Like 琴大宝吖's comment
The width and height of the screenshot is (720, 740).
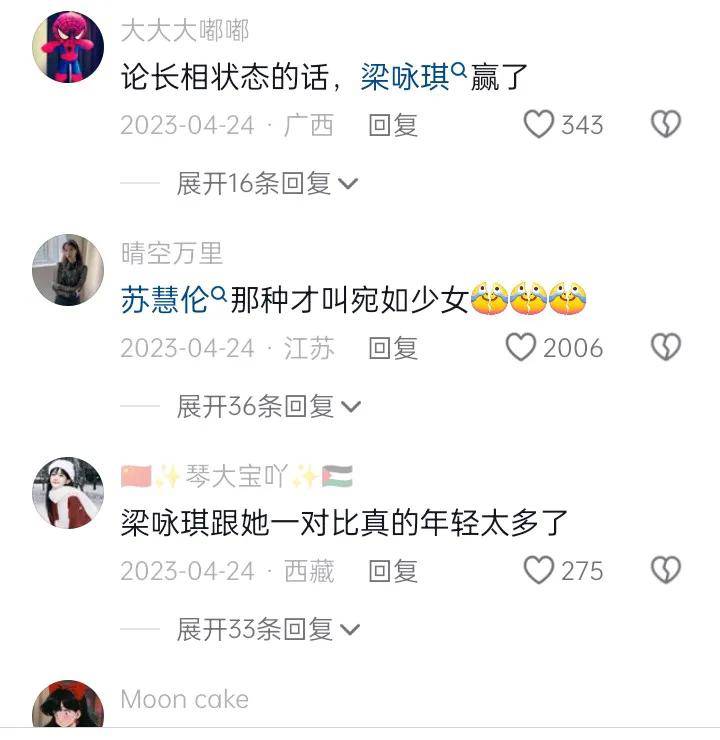[x=540, y=571]
